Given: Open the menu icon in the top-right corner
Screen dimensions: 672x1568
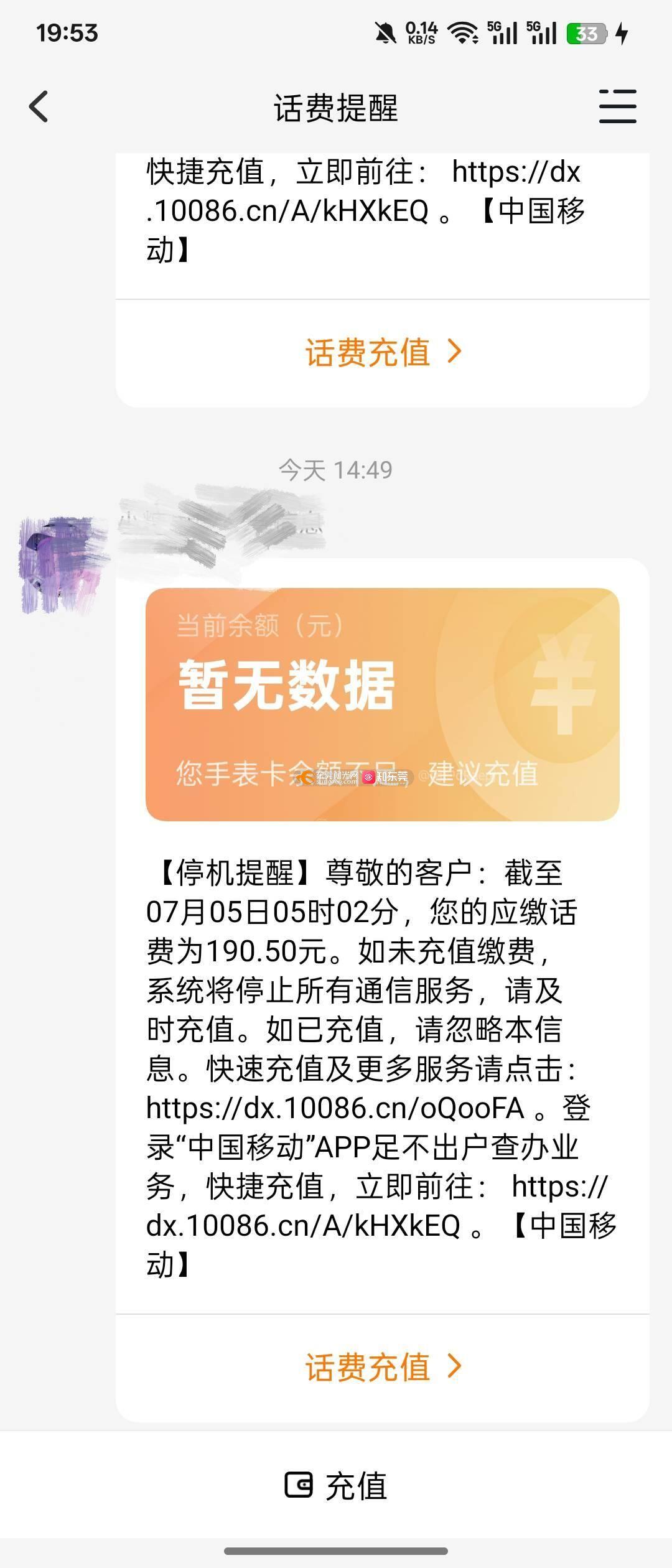Looking at the screenshot, I should click(617, 106).
